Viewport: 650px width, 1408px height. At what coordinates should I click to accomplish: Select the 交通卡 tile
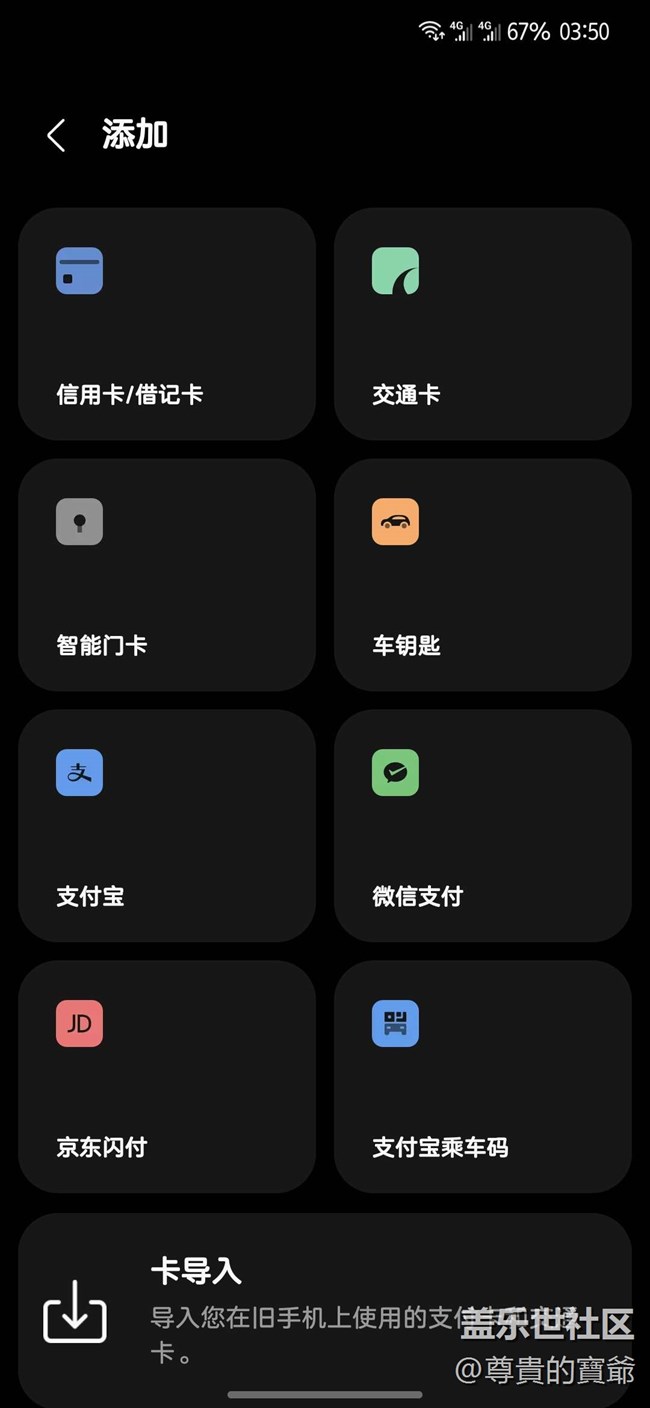click(483, 324)
